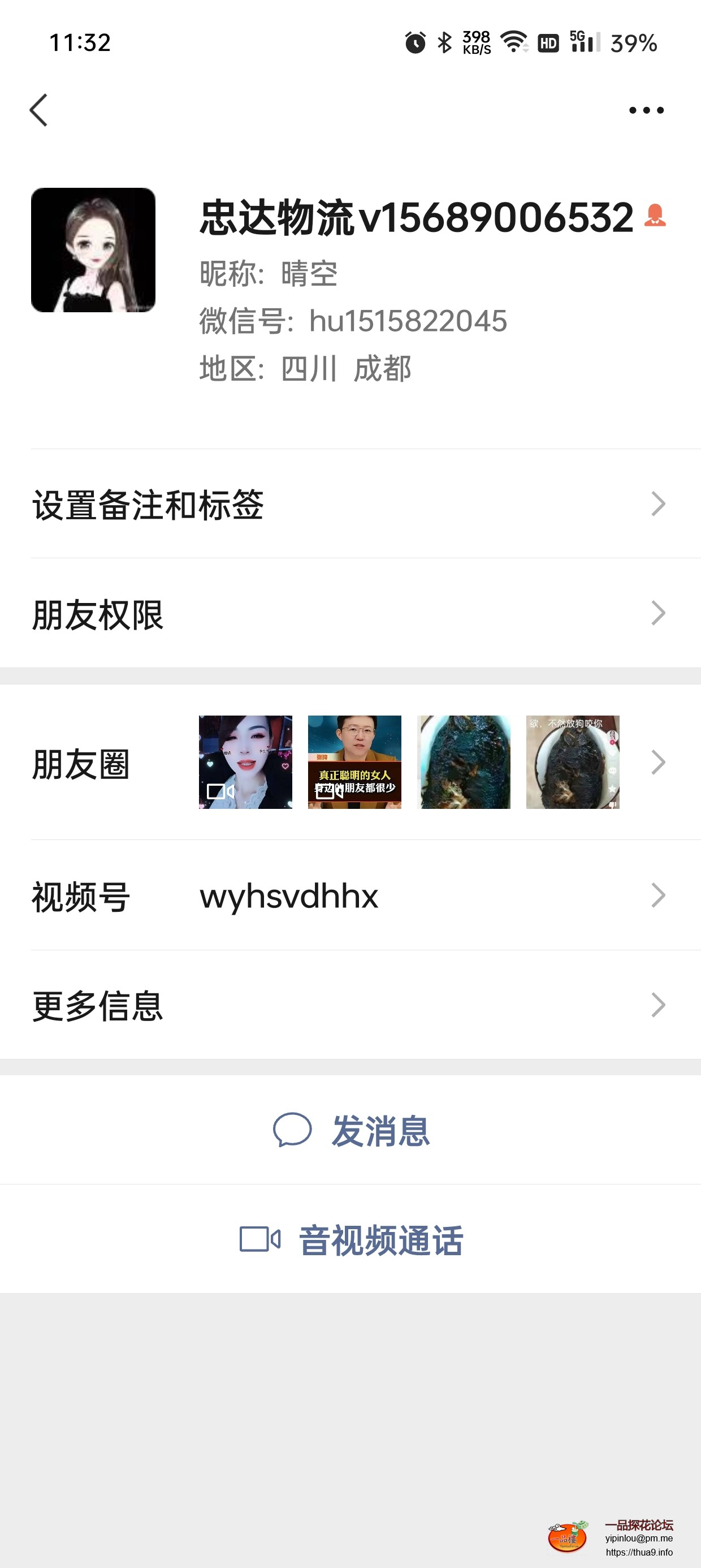Expand the 朋友权限 permissions row
This screenshot has height=1568, width=701.
click(350, 613)
